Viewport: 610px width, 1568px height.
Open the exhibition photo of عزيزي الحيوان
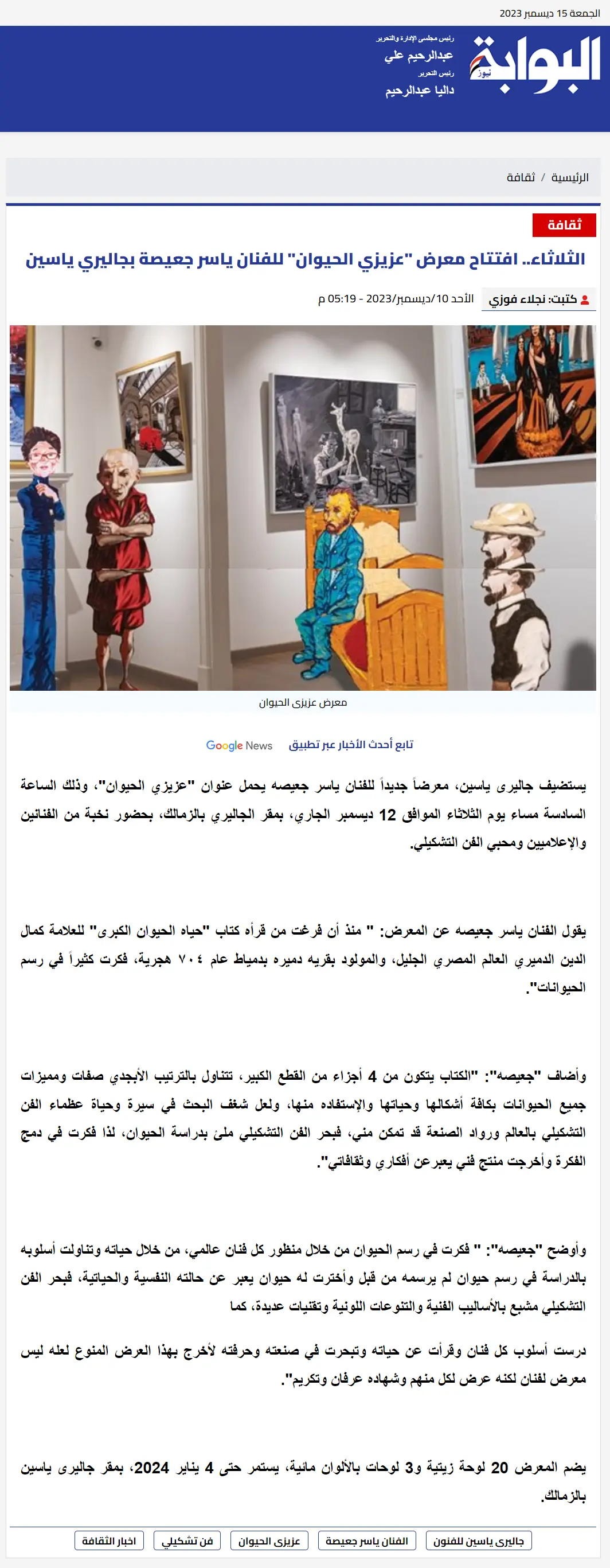(x=303, y=508)
